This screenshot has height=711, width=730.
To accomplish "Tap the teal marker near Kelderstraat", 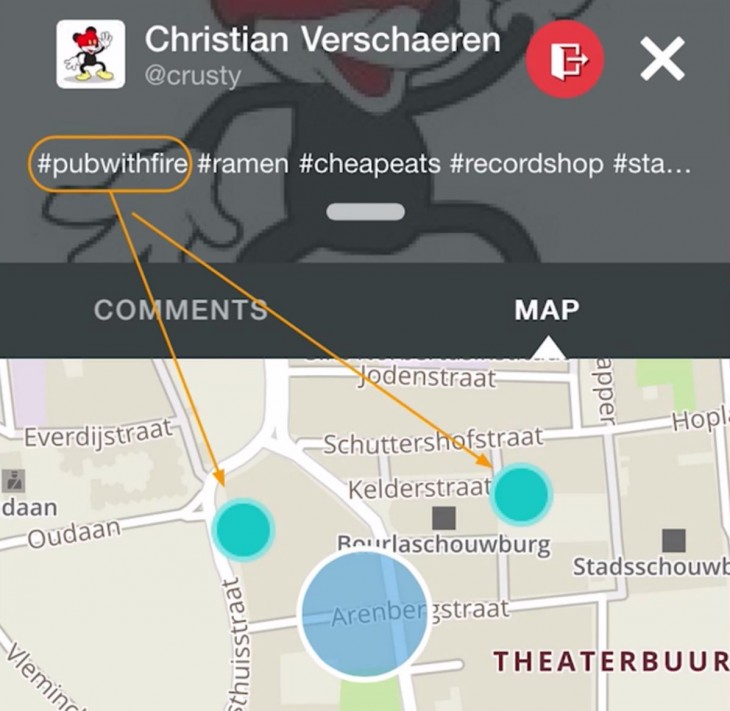I will (x=522, y=493).
